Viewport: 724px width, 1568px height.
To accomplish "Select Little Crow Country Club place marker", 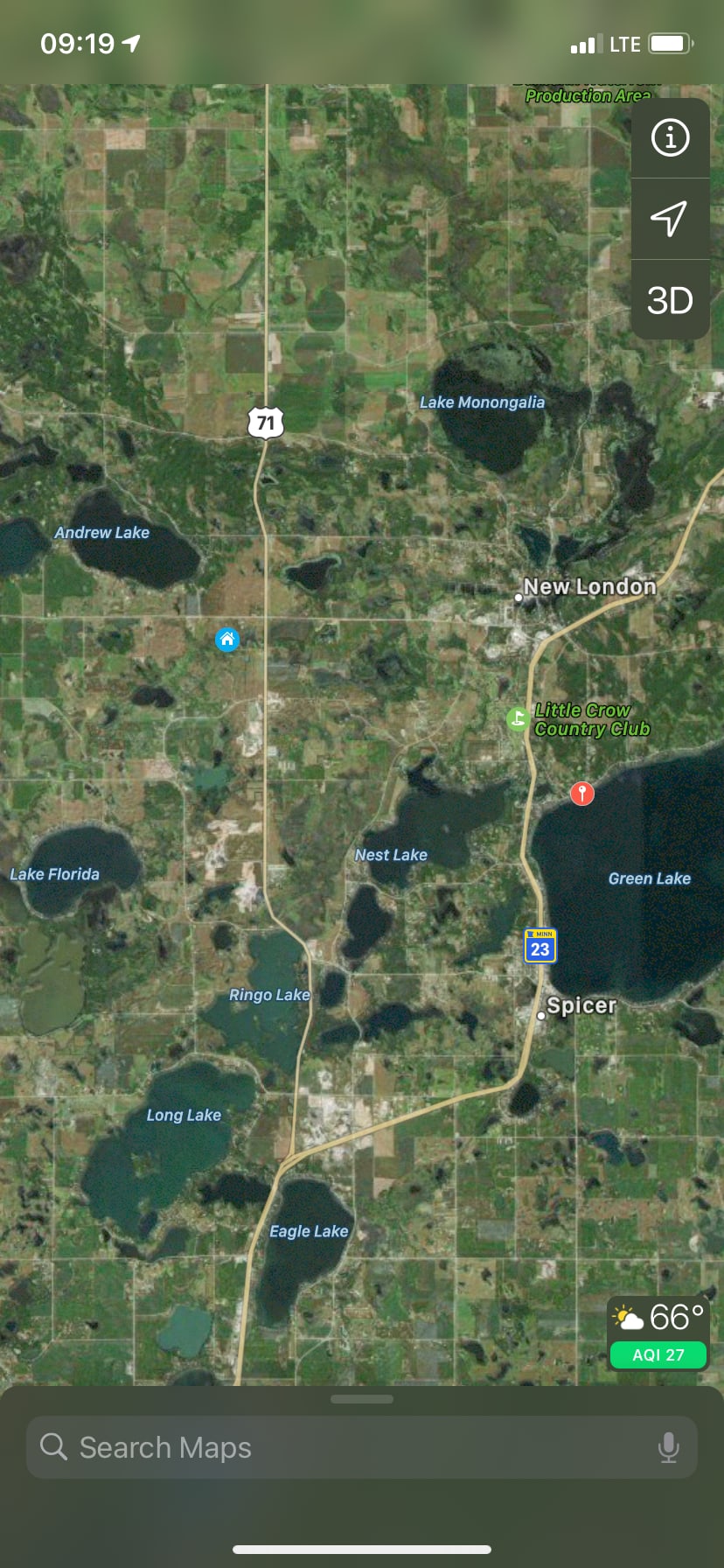I will (x=518, y=718).
